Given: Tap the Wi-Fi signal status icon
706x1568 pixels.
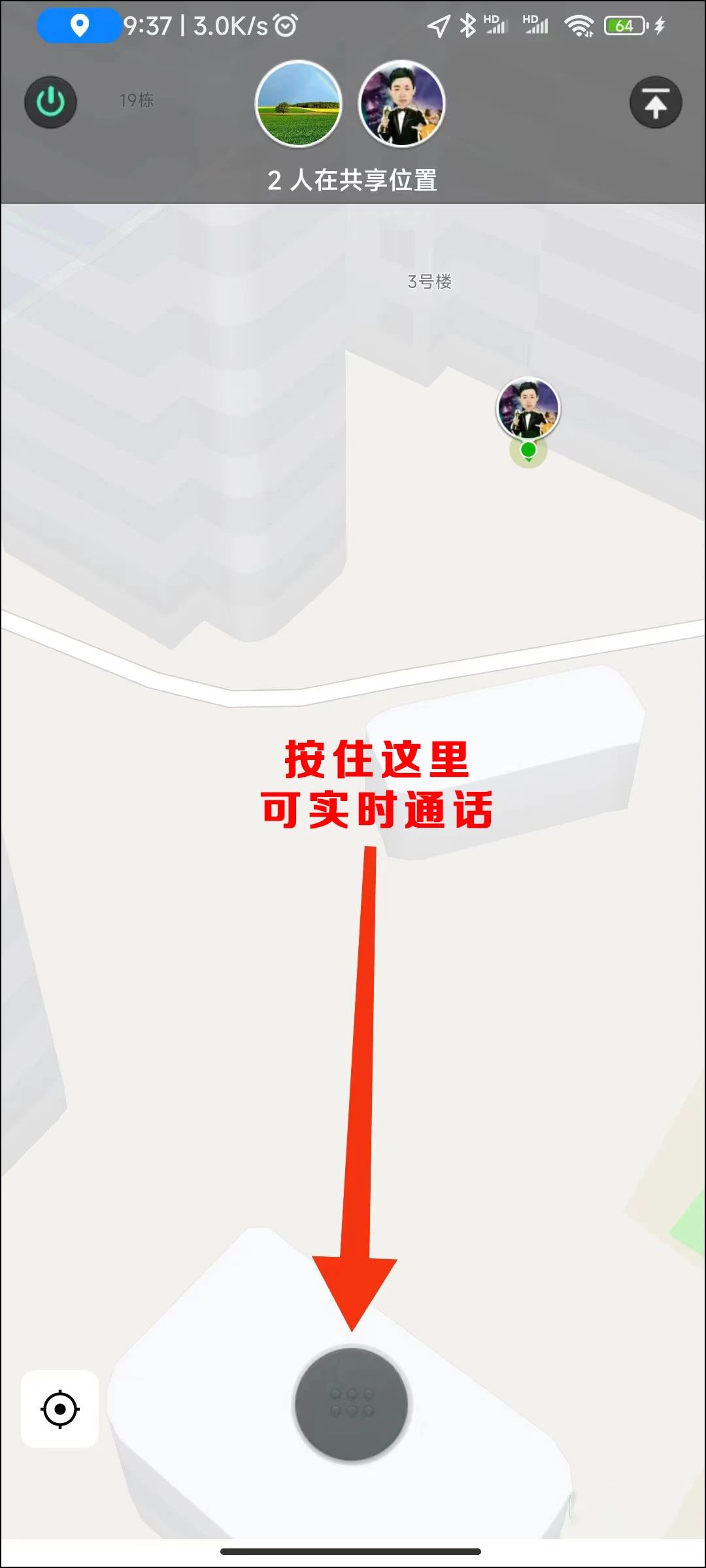Looking at the screenshot, I should (578, 25).
